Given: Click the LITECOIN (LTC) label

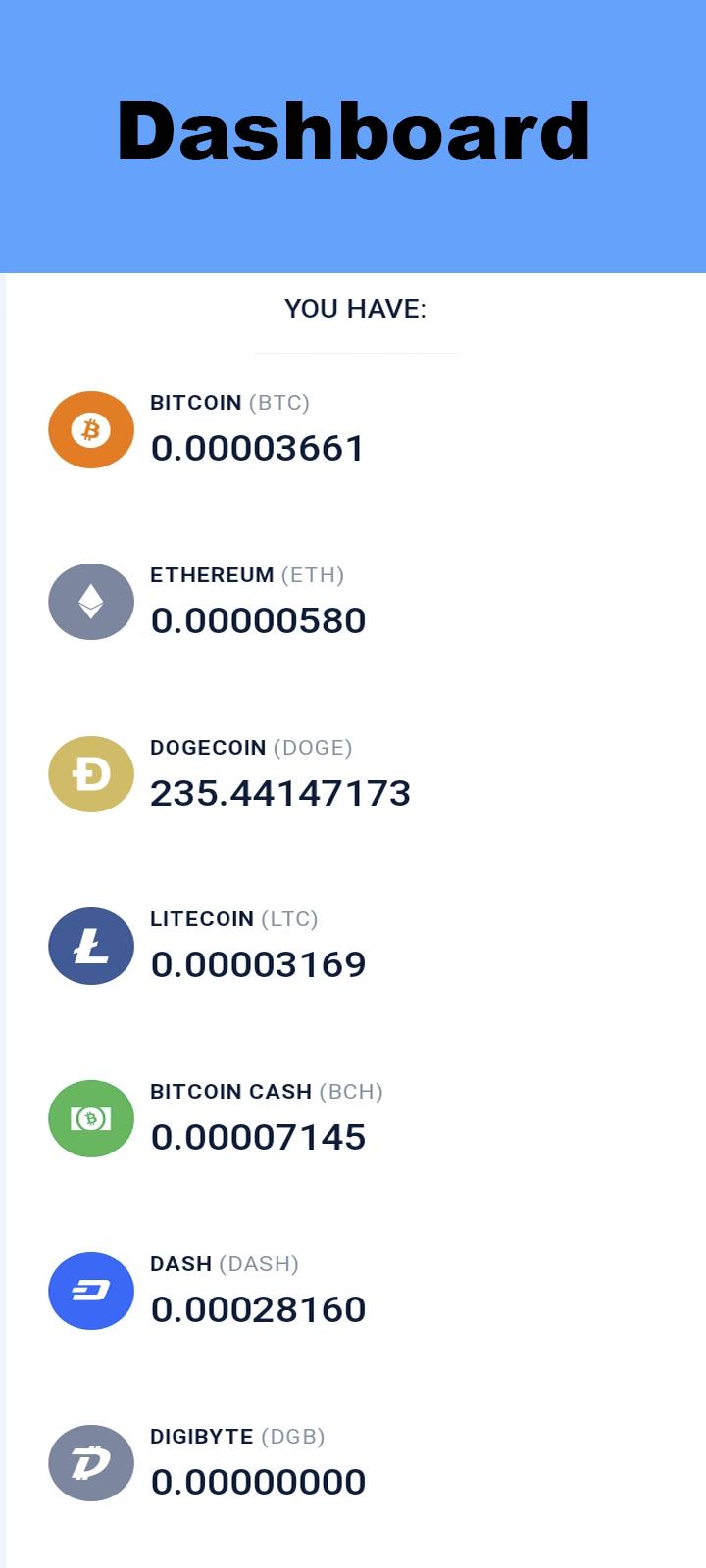Looking at the screenshot, I should click(234, 919).
